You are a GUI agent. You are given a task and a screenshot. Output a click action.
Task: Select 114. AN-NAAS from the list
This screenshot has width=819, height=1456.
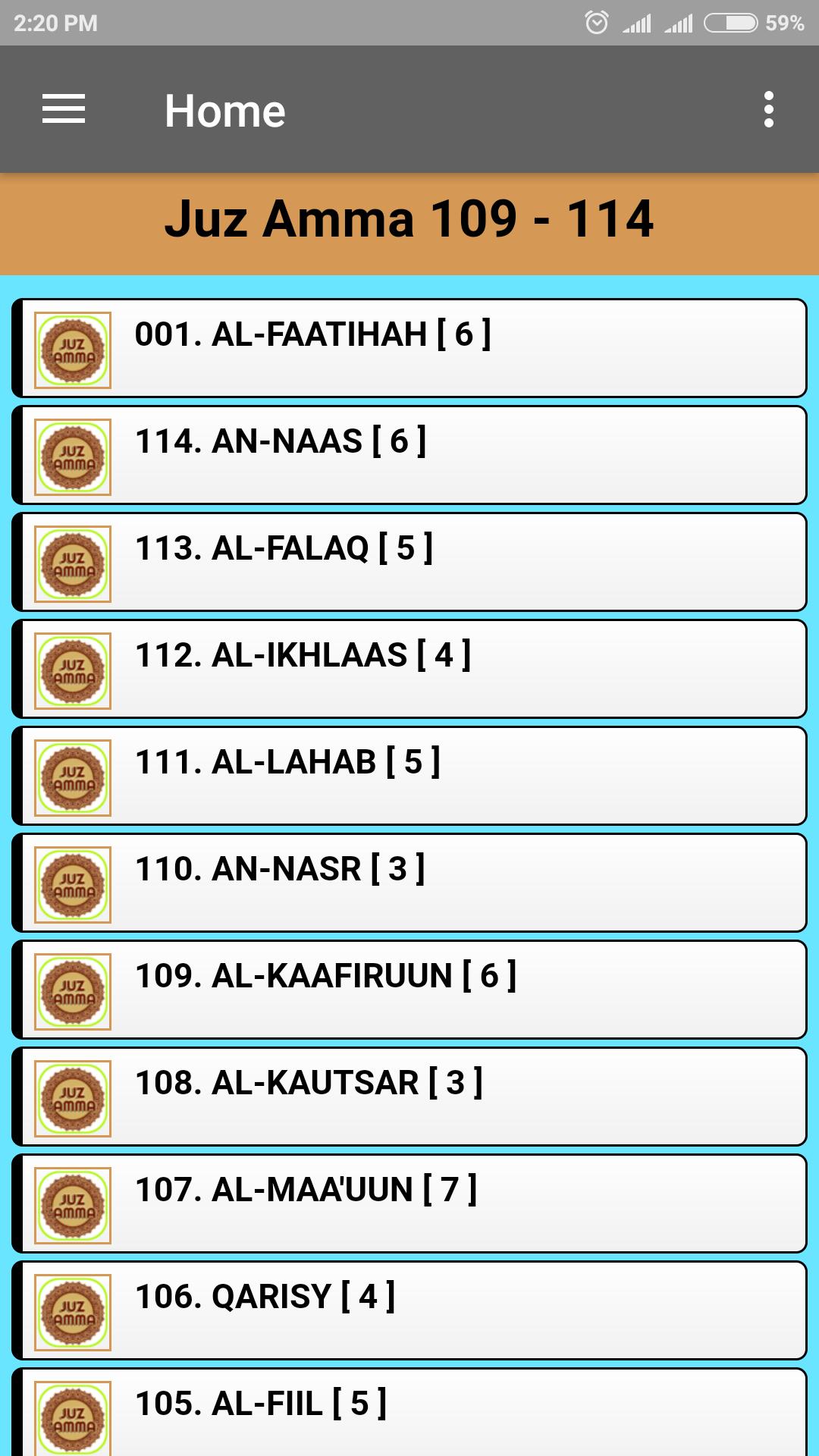point(409,455)
